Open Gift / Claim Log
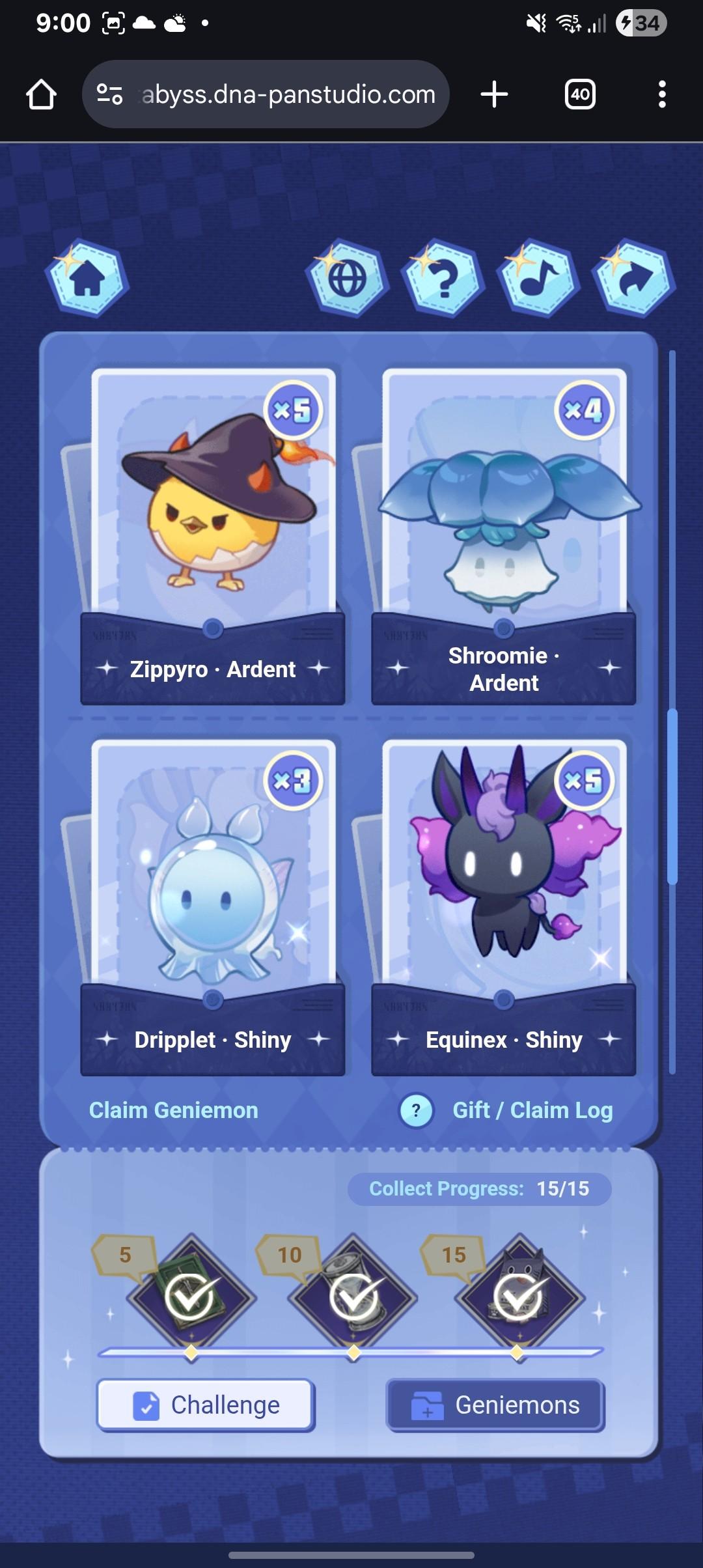The height and width of the screenshot is (1568, 703). coord(532,1110)
